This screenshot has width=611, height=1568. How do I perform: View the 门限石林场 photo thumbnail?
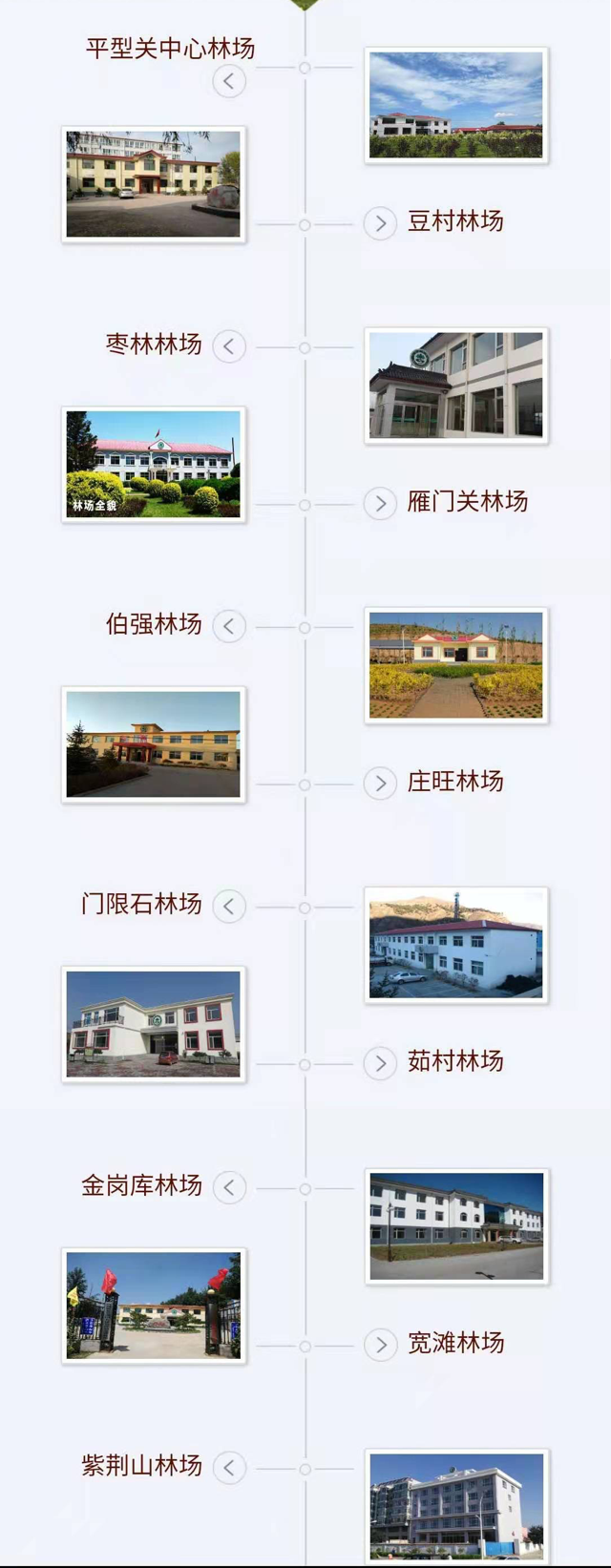[455, 945]
